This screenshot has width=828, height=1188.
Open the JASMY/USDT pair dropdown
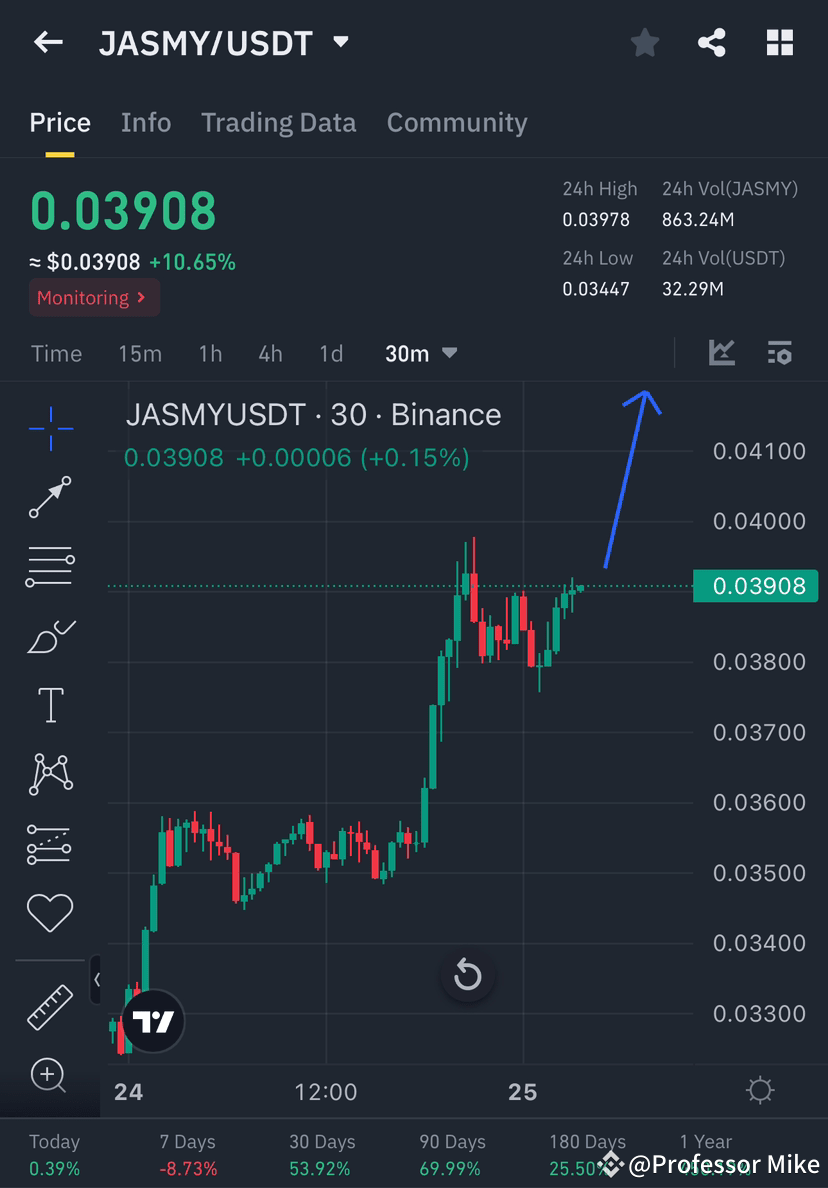[339, 42]
